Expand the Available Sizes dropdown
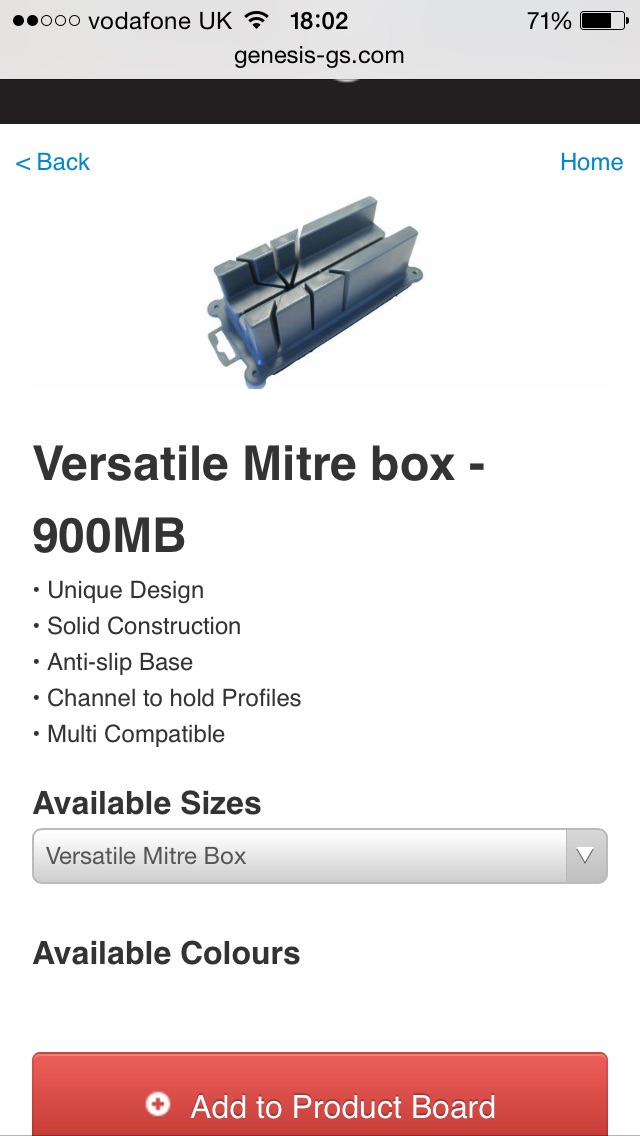Screen dimensions: 640x1136 coord(320,856)
